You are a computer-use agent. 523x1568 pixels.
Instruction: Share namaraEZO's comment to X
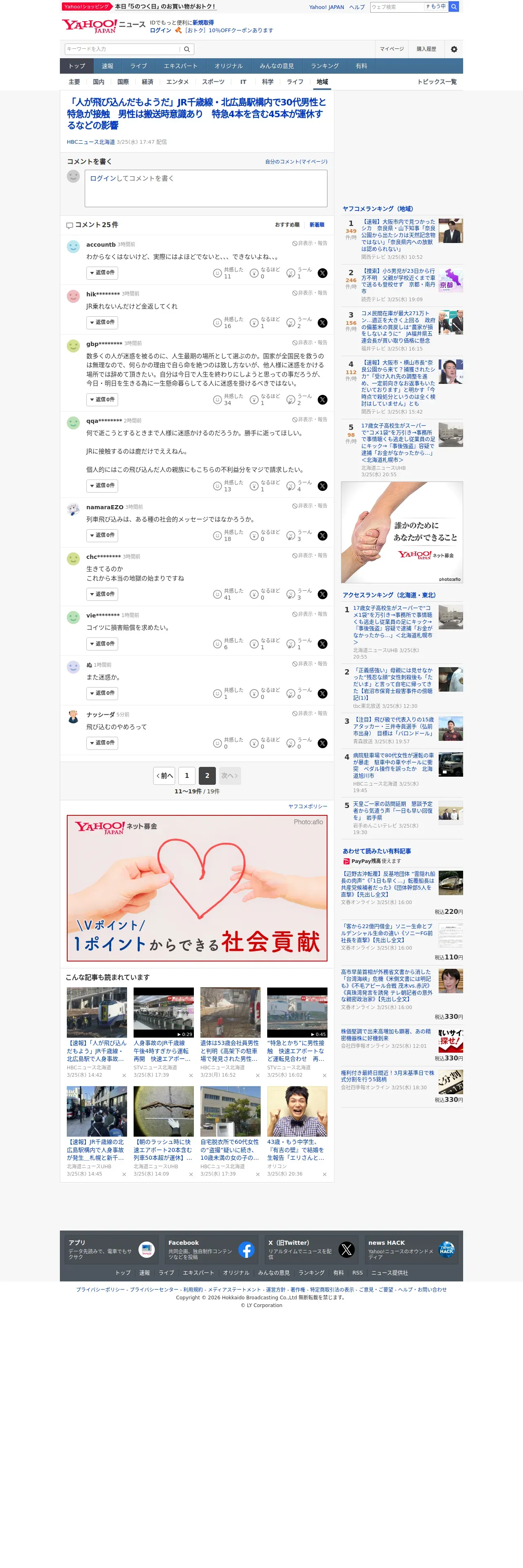tap(323, 536)
